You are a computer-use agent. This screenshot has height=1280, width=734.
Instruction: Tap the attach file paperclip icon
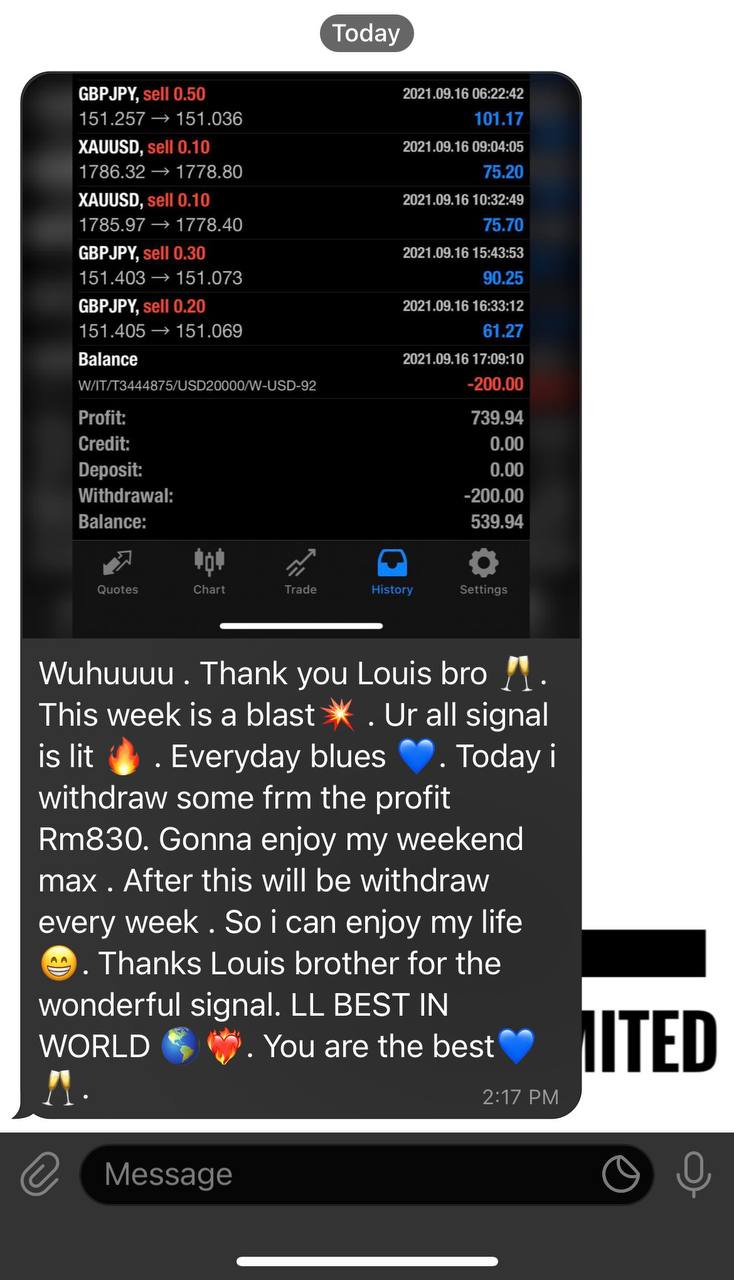(x=40, y=1174)
